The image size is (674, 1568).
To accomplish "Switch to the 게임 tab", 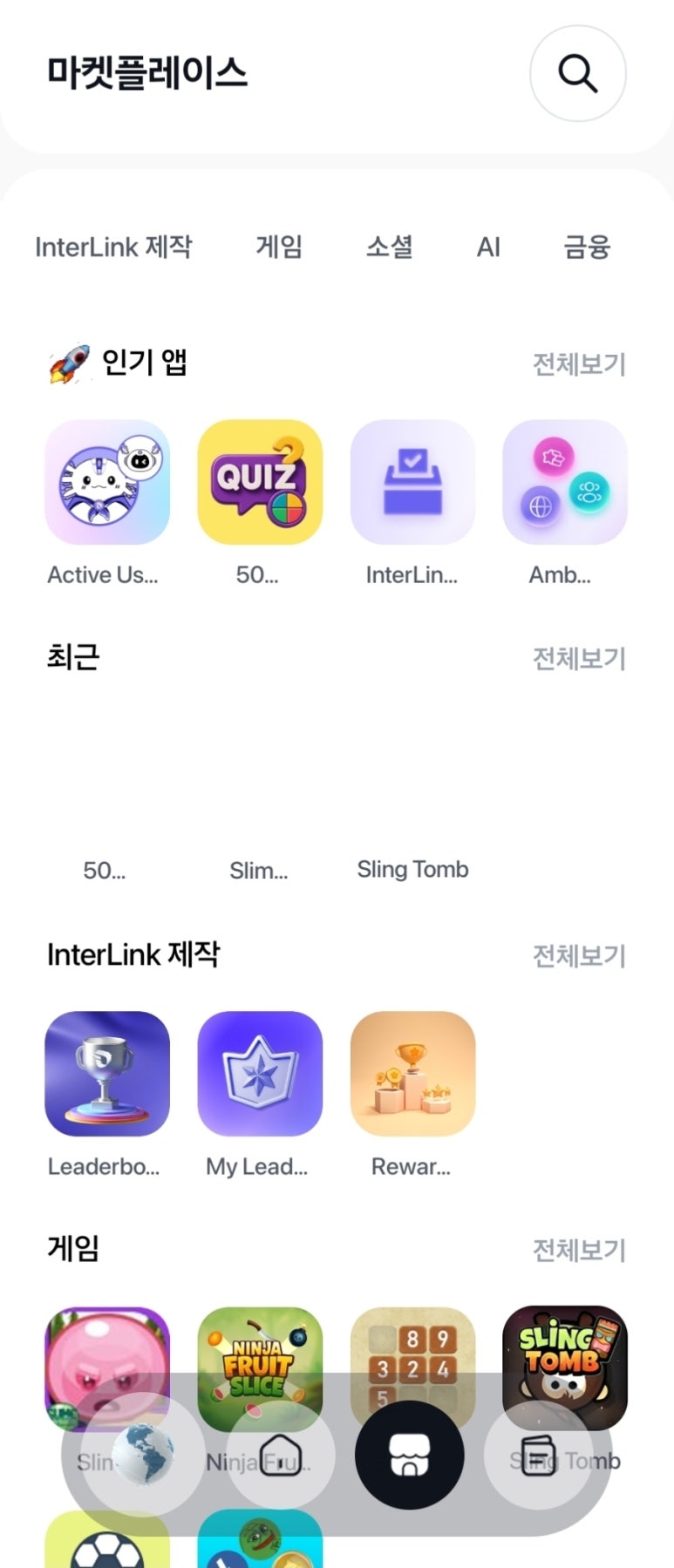I will 279,247.
